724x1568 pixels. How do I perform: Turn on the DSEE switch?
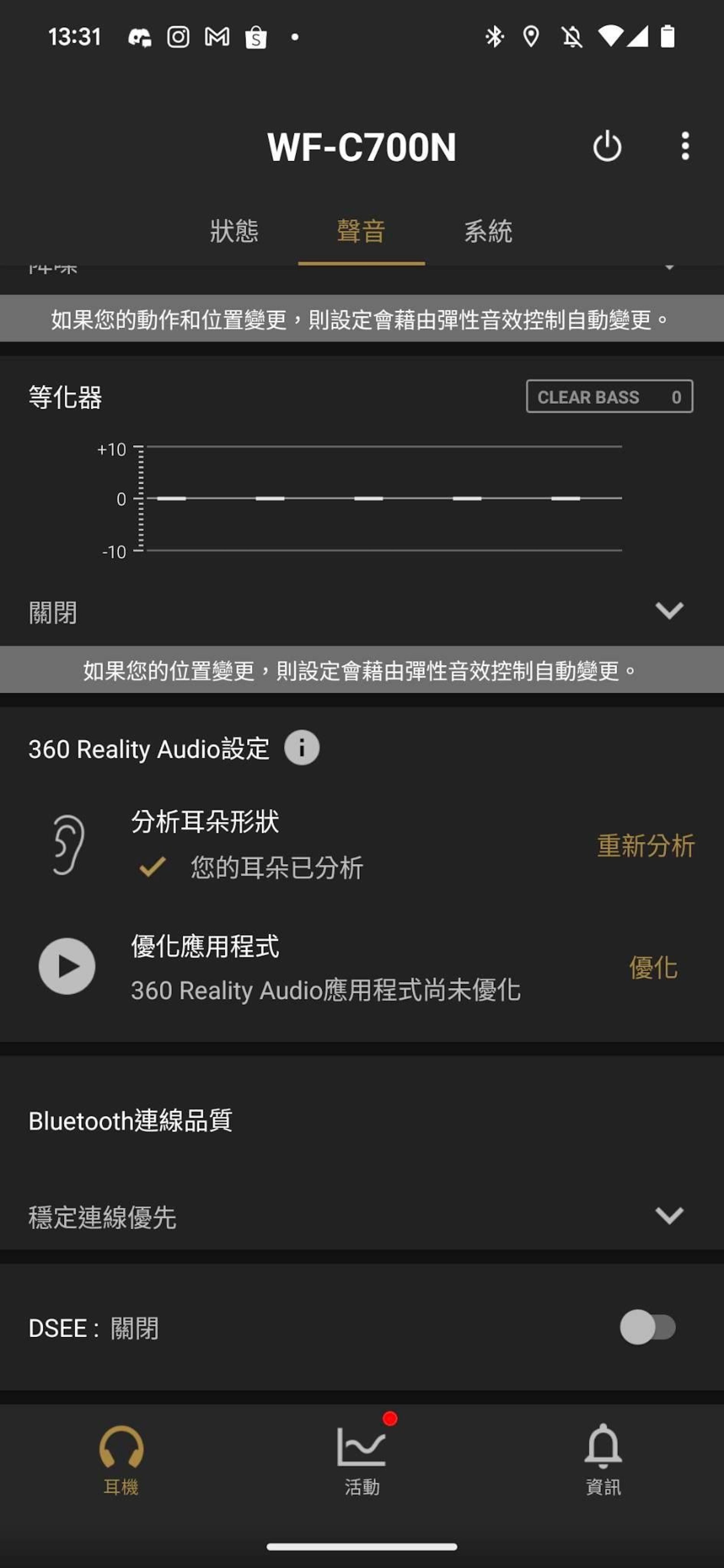[648, 1327]
